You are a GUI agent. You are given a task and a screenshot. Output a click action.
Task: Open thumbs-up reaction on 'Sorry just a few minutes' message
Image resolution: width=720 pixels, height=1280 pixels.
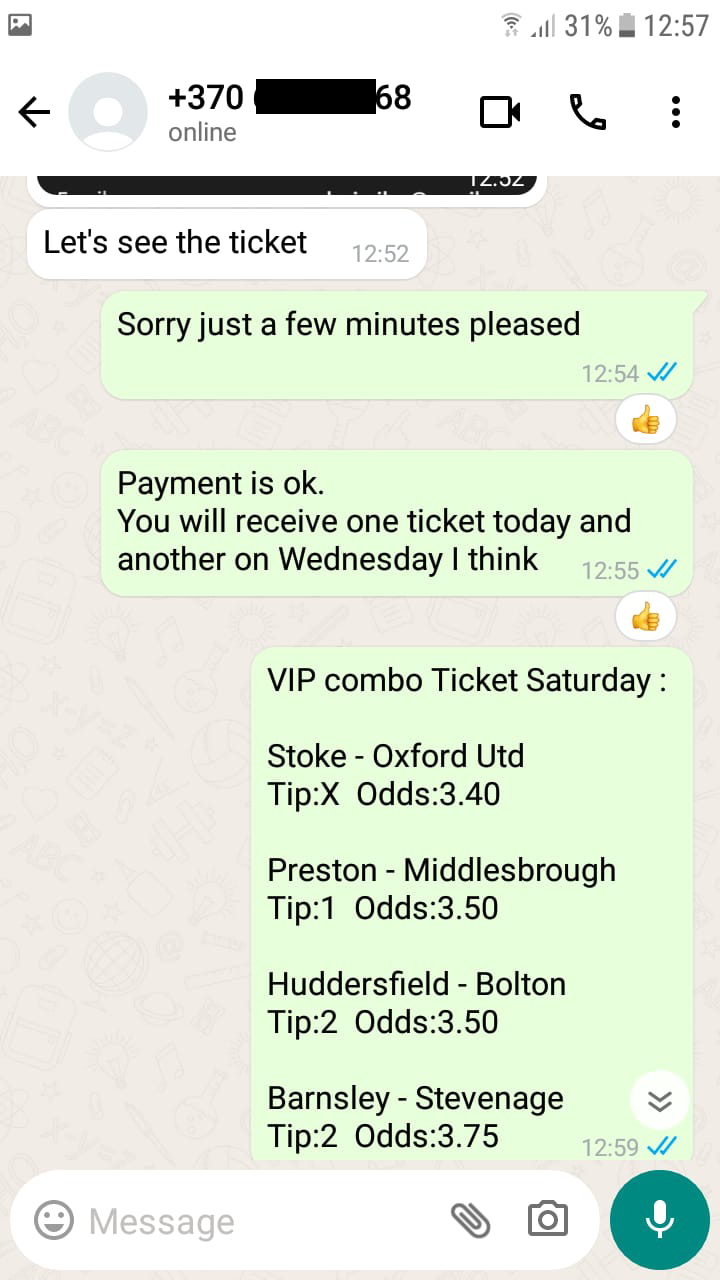(646, 421)
